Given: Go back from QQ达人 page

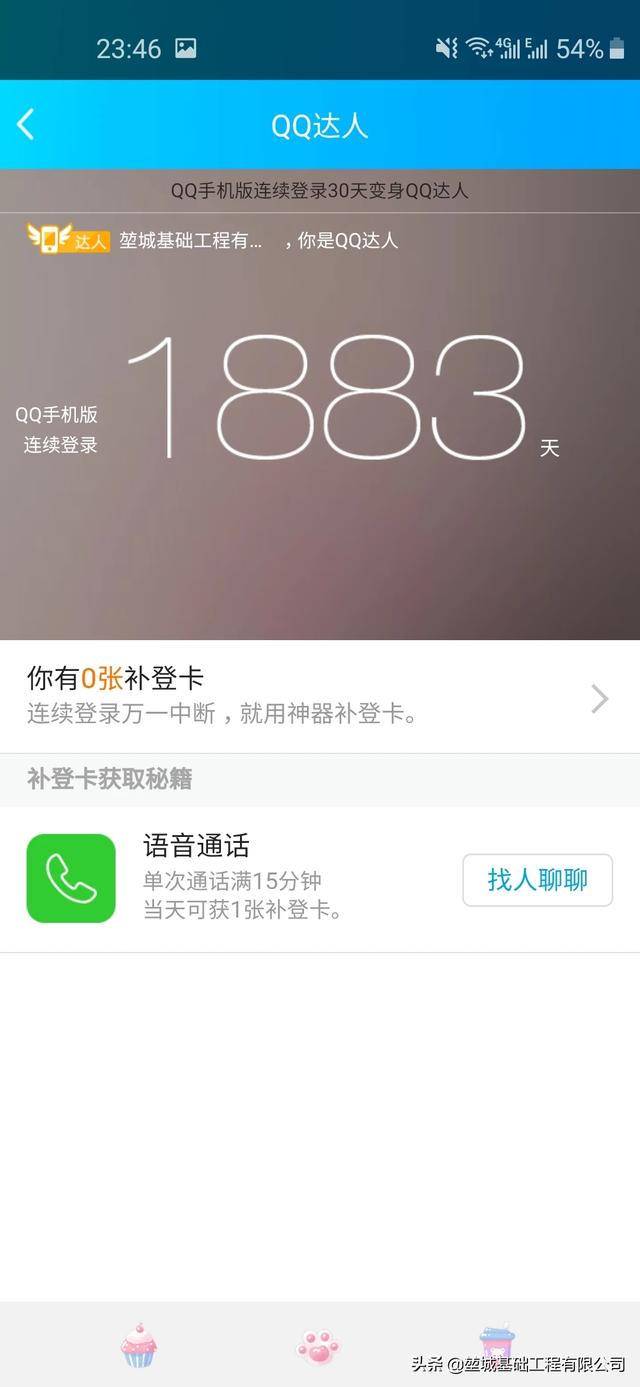Looking at the screenshot, I should point(27,125).
